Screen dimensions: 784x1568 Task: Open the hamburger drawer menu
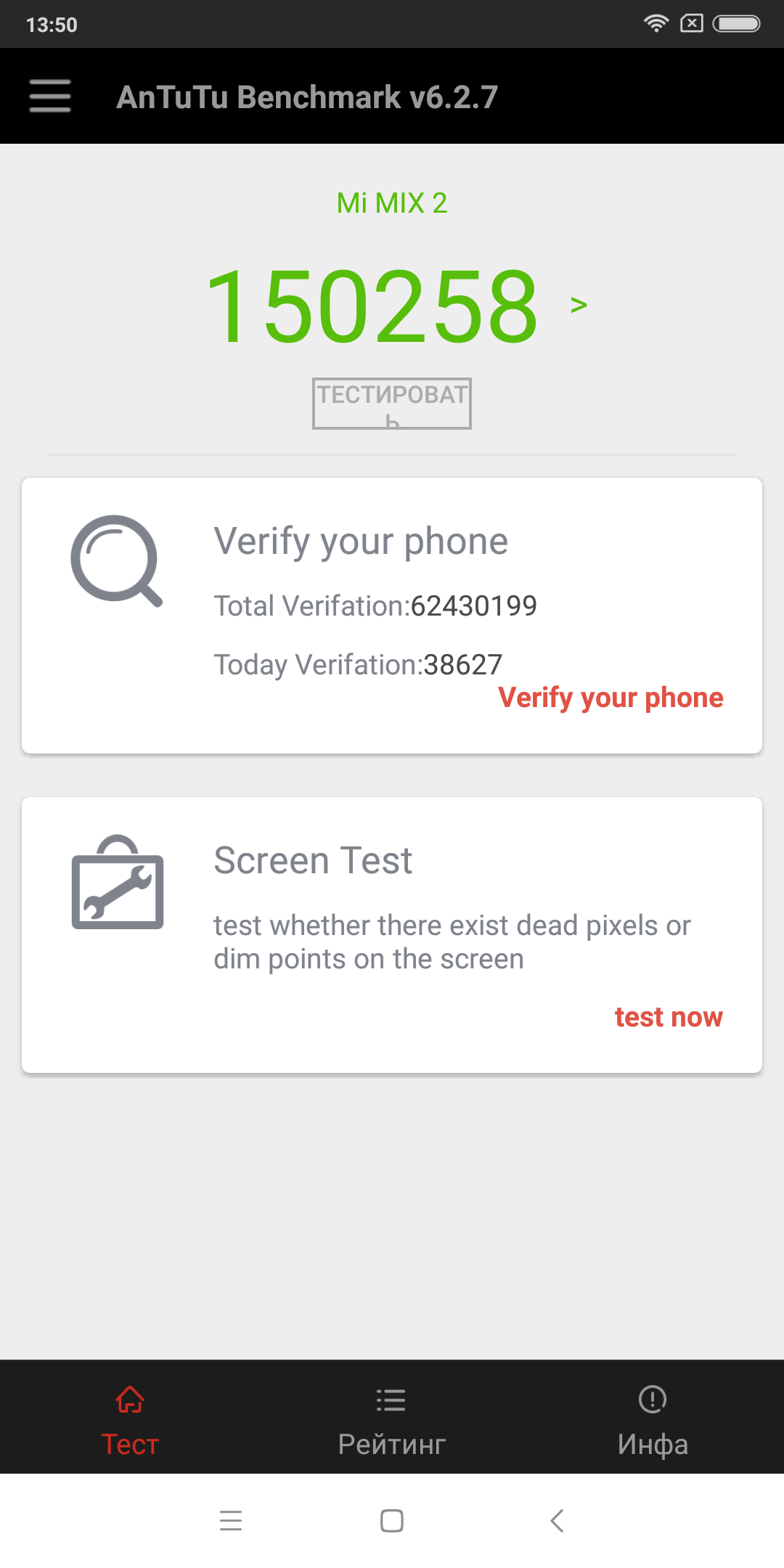(50, 96)
